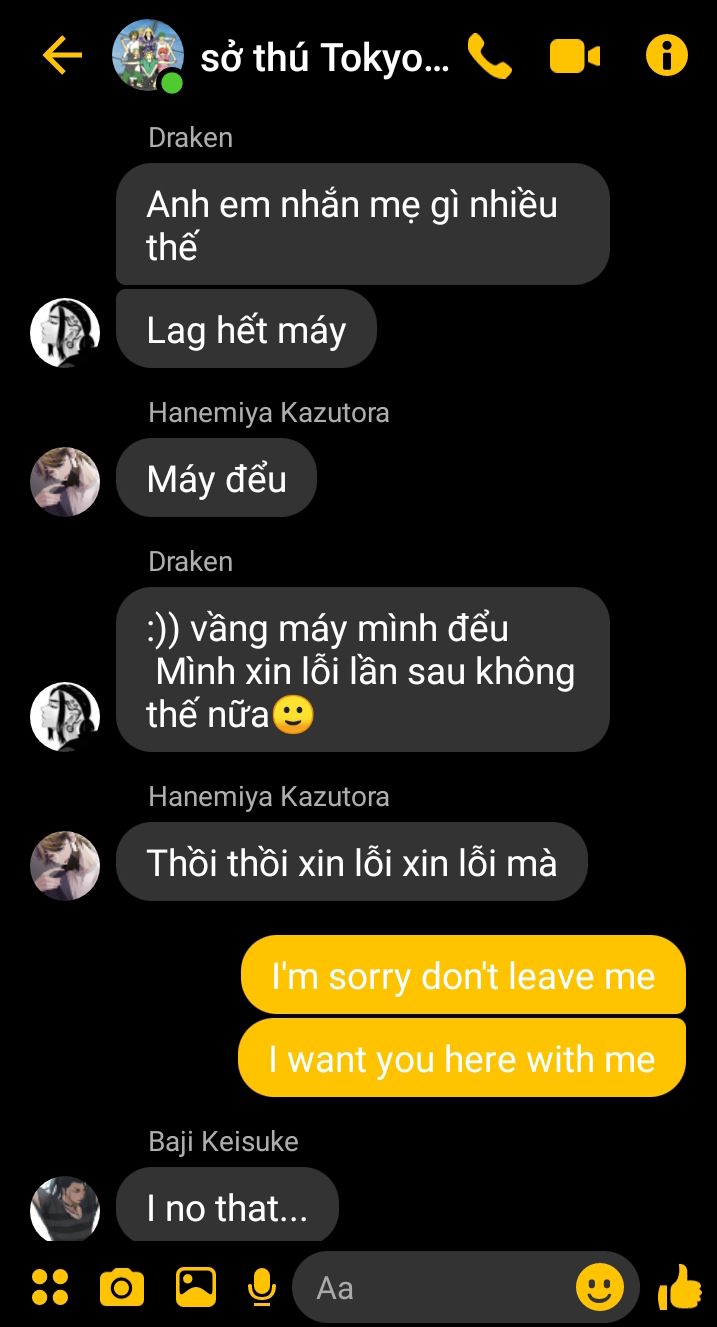Viewport: 717px width, 1327px height.
Task: Go back from the group chat
Action: [61, 56]
